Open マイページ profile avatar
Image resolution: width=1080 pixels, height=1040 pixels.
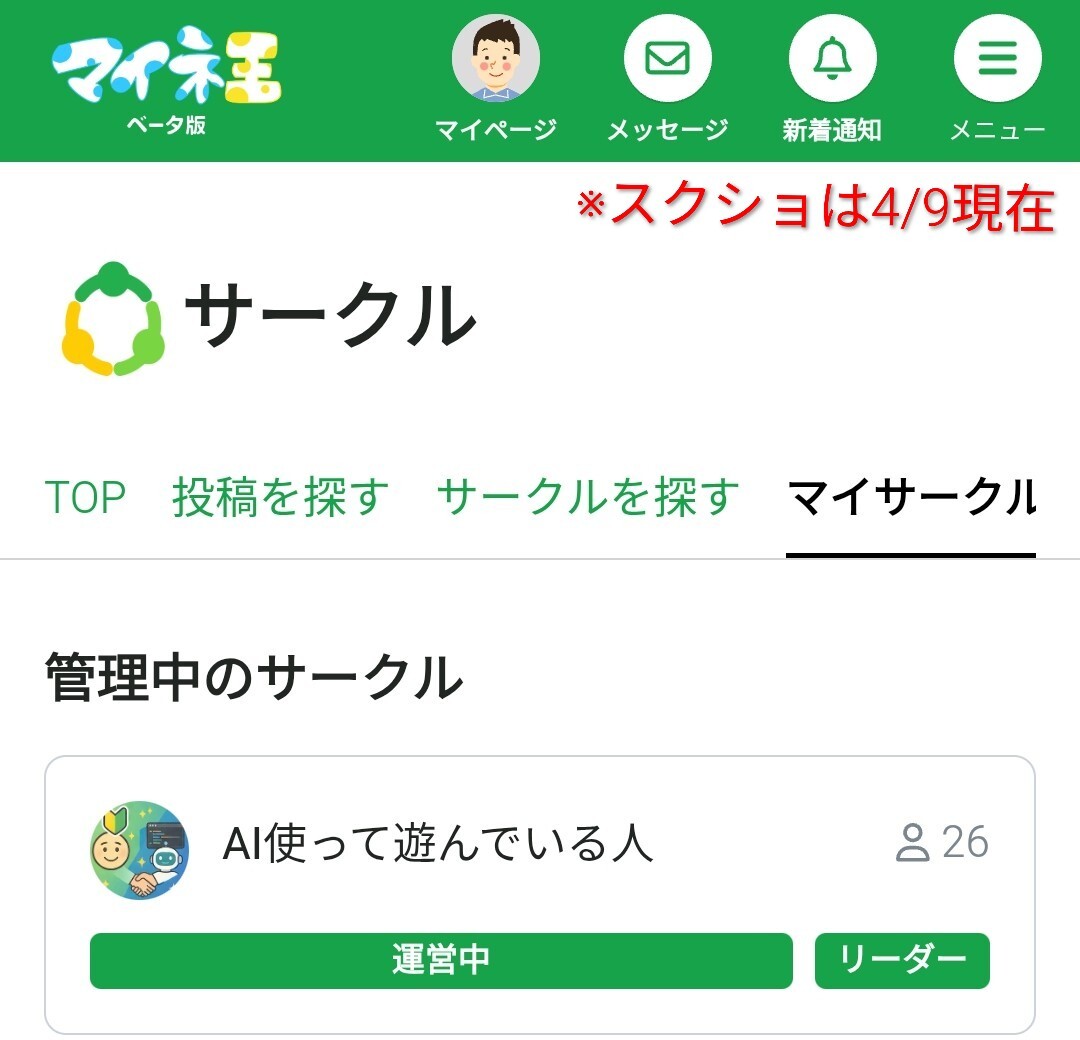tap(495, 58)
